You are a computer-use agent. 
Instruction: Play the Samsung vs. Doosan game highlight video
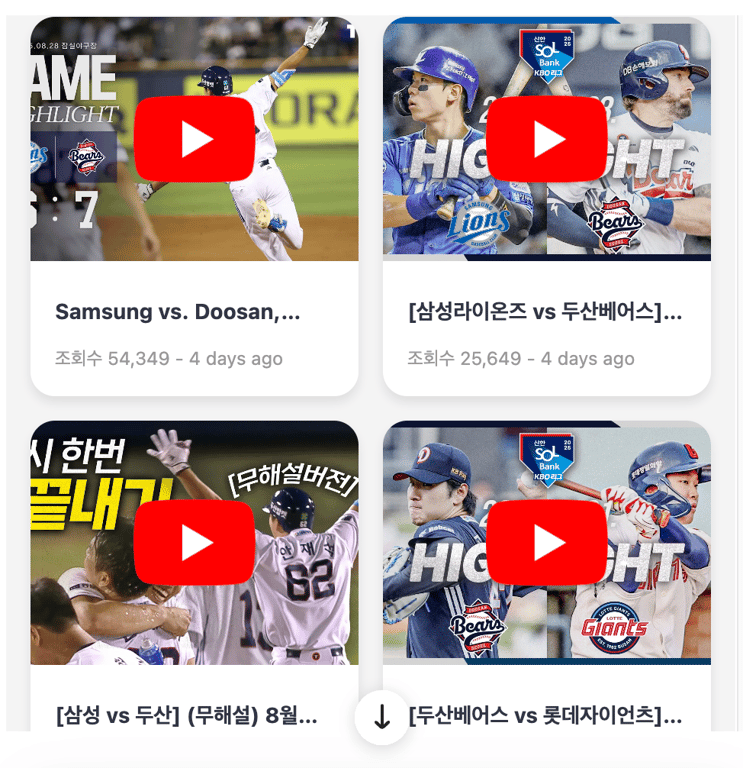point(194,139)
